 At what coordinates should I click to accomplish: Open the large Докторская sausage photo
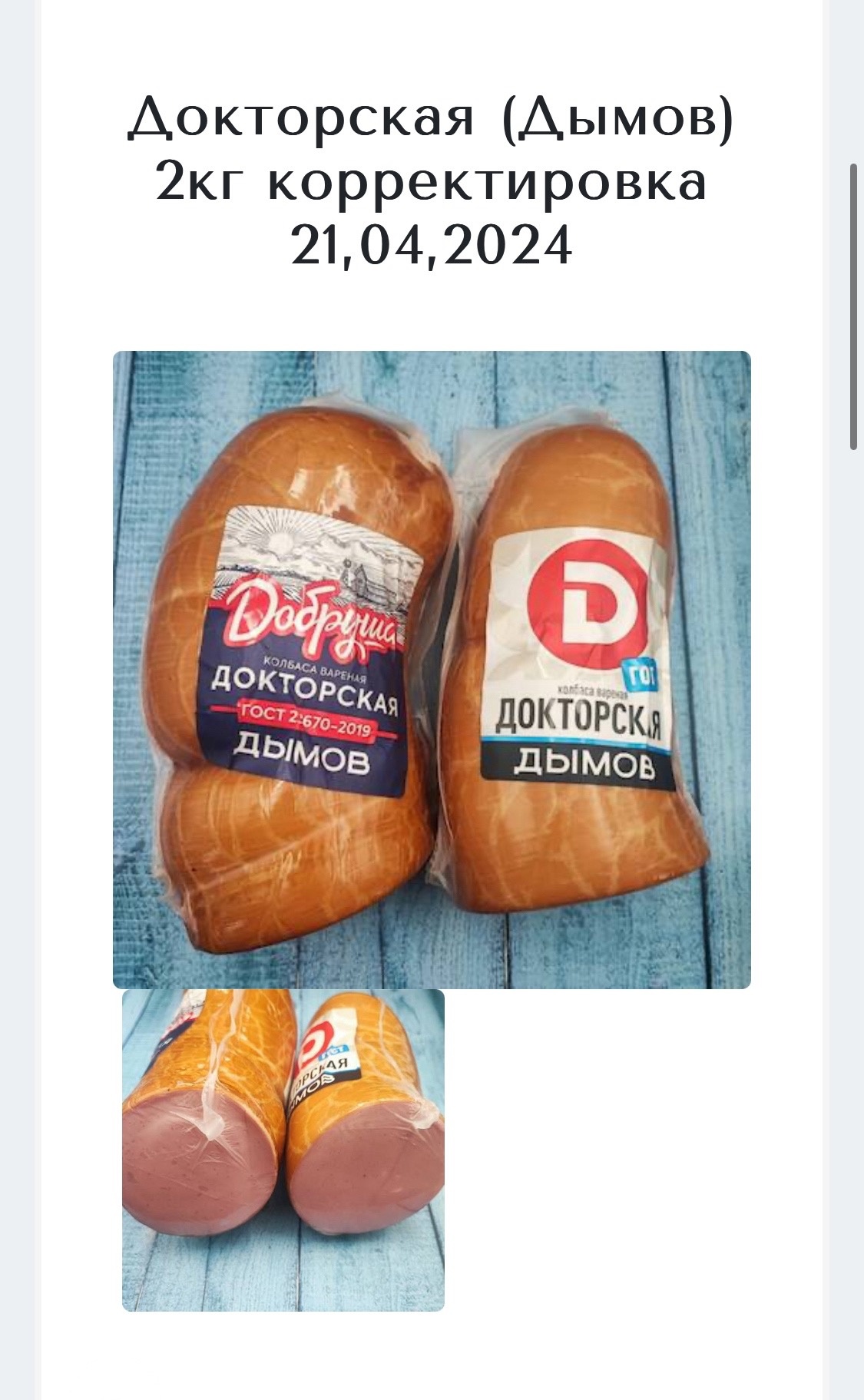432,670
